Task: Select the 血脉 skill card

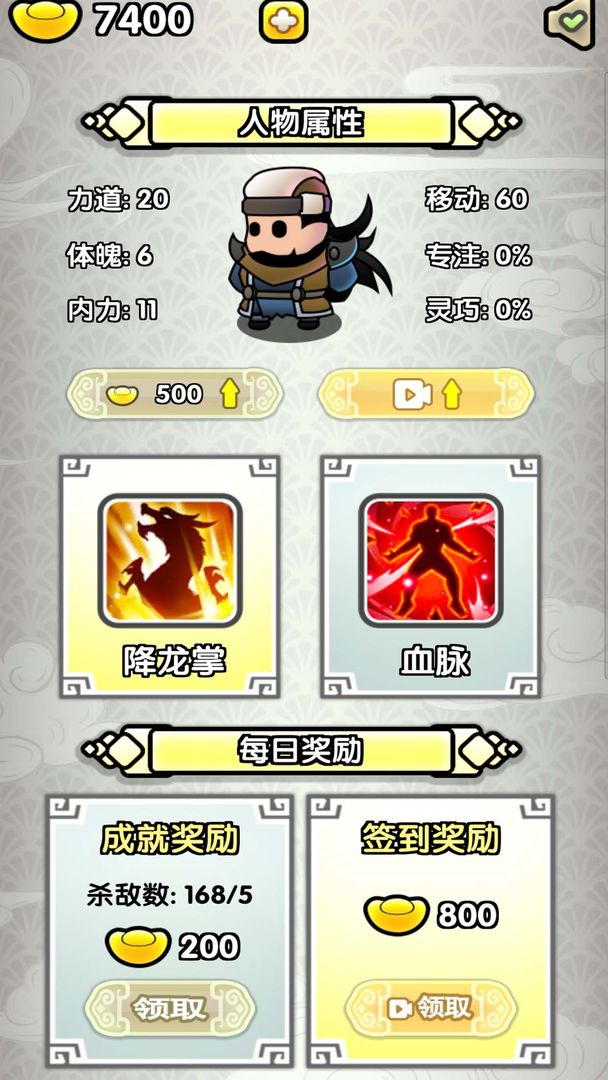Action: 431,577
